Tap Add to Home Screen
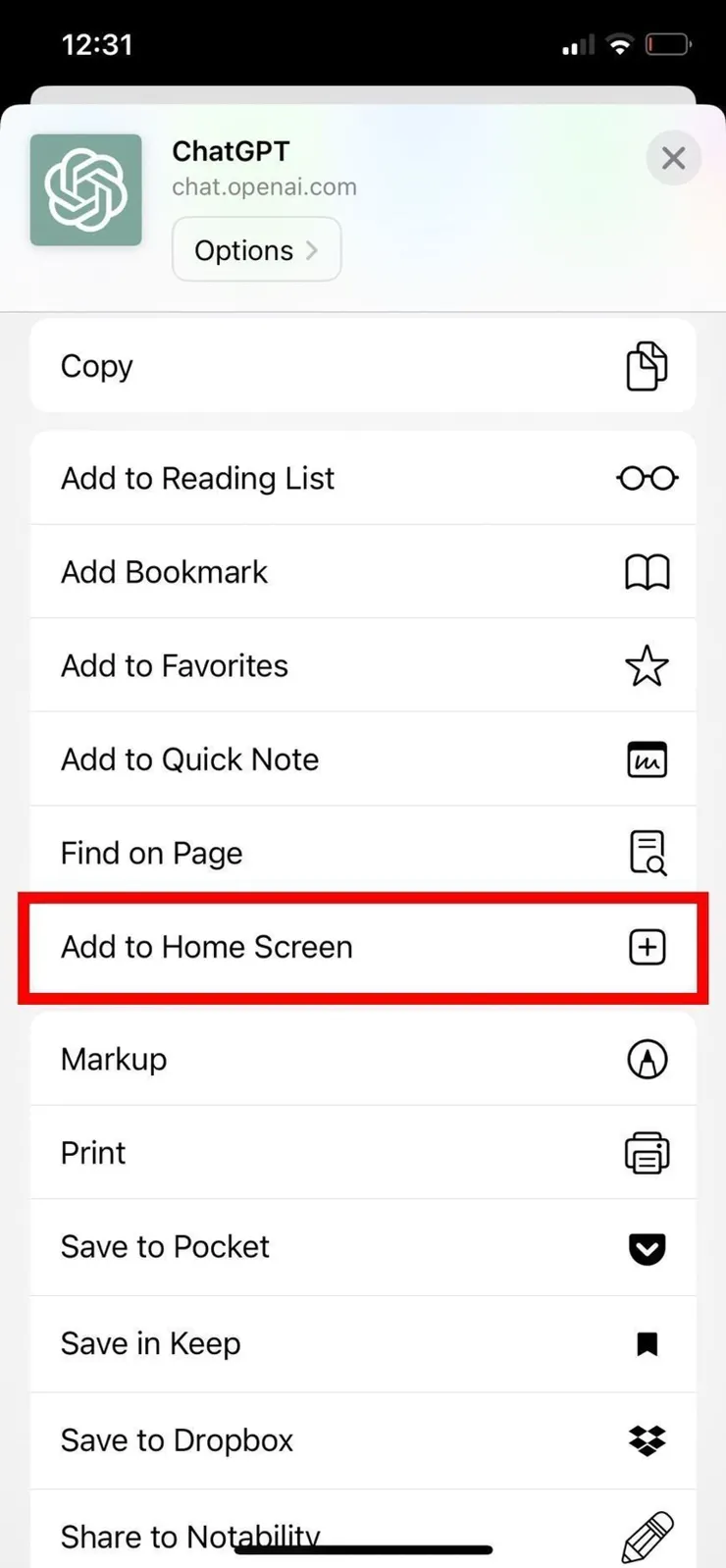This screenshot has width=726, height=1568. point(363,947)
